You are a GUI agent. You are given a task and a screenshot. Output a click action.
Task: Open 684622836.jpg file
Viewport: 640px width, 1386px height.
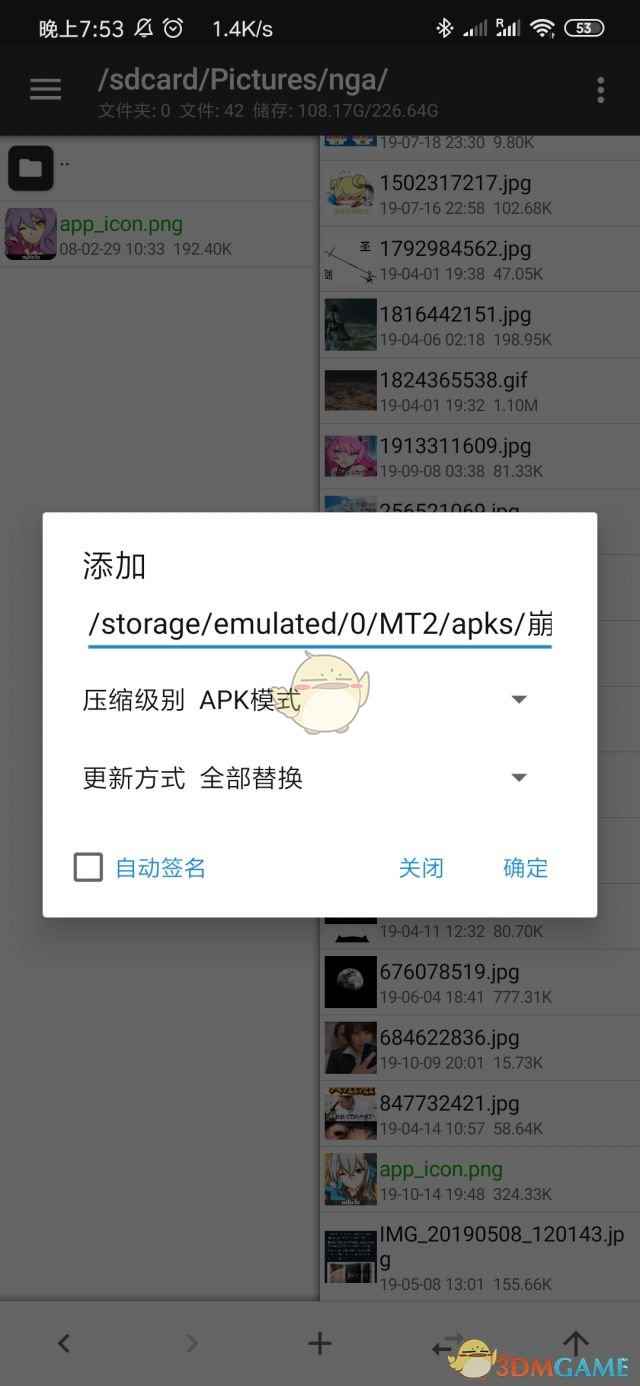tap(480, 1048)
